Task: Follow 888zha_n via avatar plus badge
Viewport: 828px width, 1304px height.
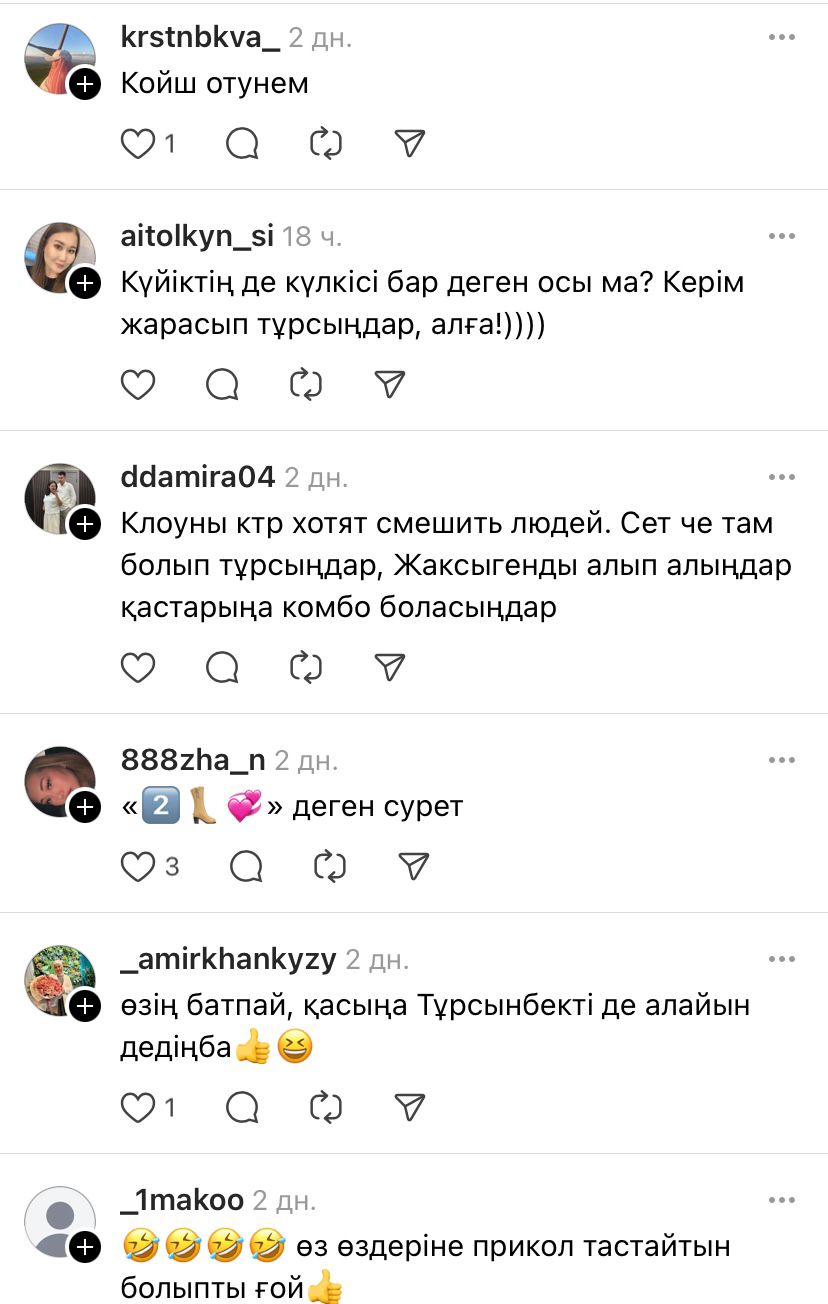Action: [x=86, y=806]
